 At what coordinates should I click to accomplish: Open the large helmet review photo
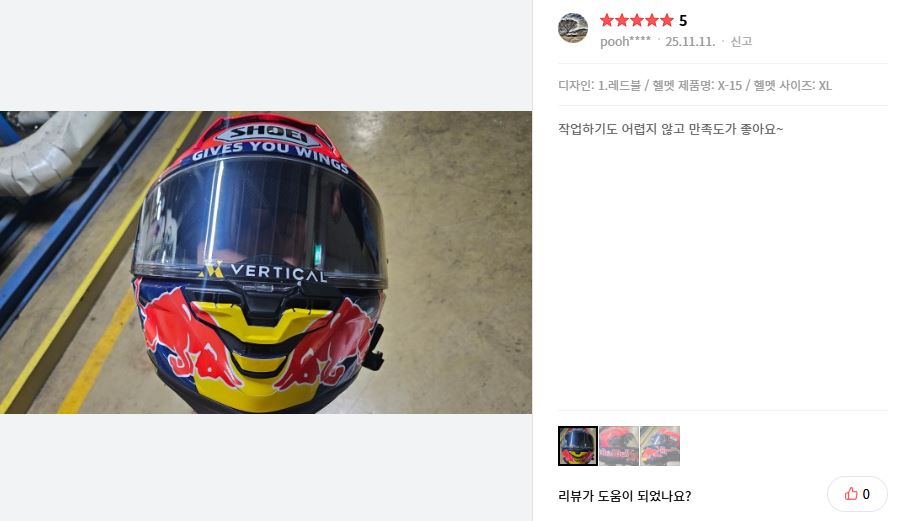266,262
